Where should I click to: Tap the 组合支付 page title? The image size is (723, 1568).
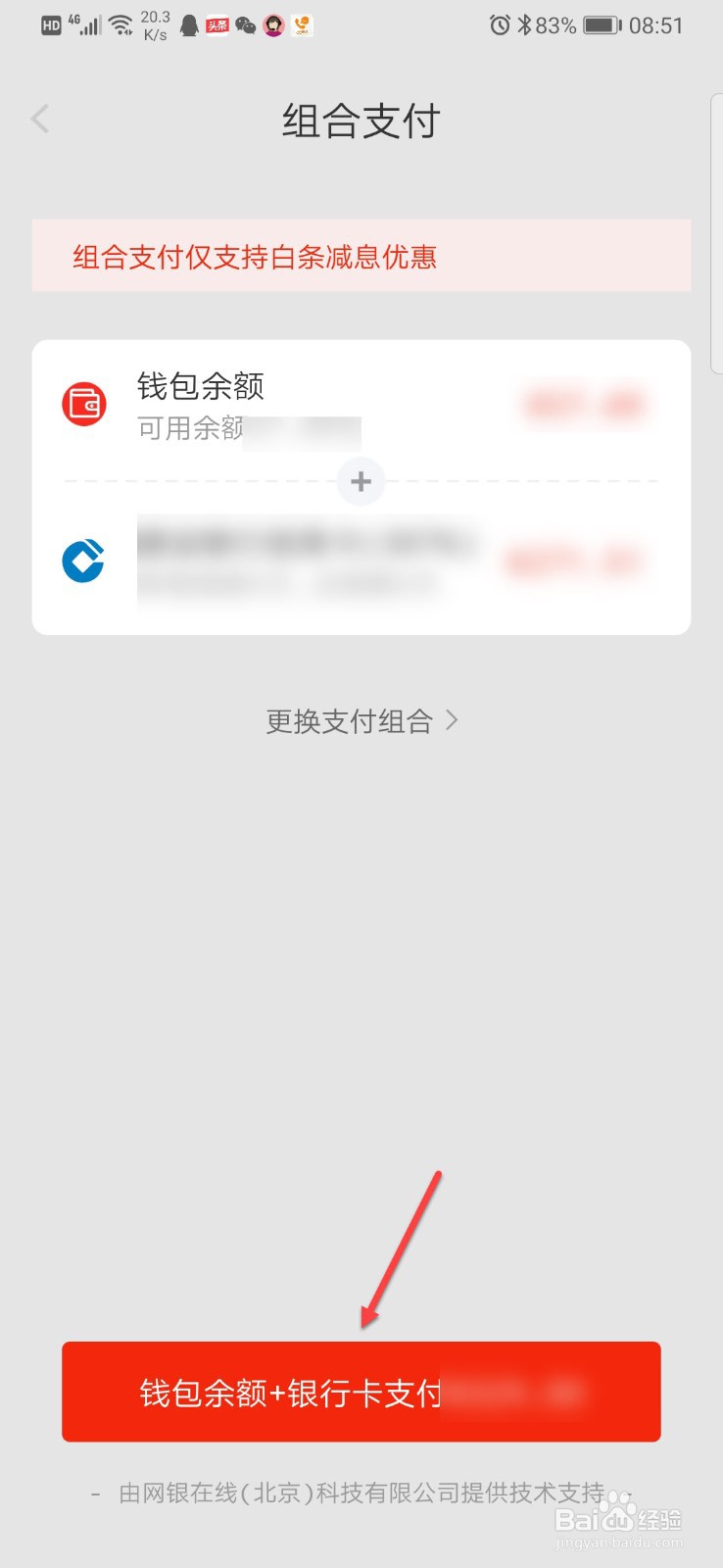[361, 121]
